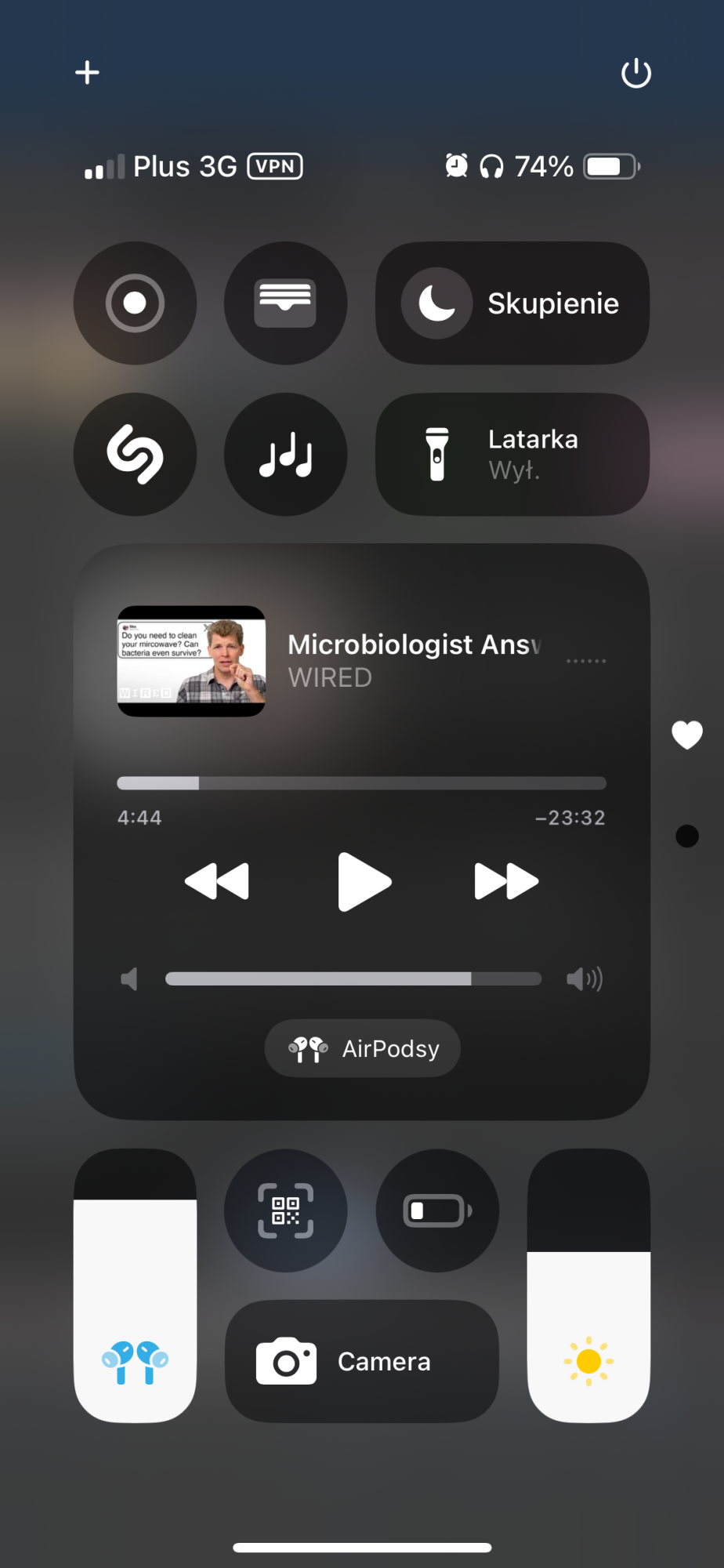Open the QR code scanner

285,1210
